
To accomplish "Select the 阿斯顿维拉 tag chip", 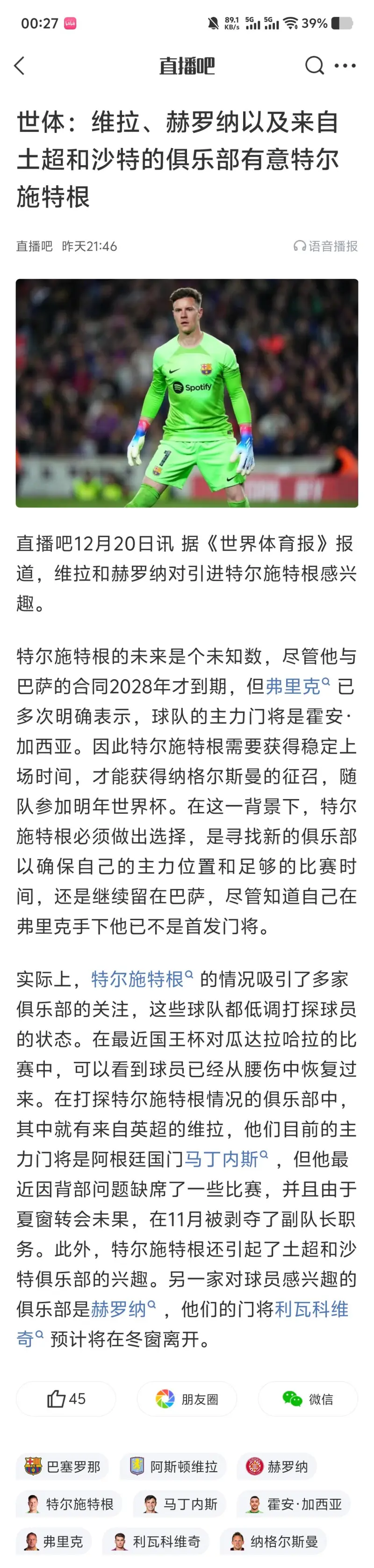I will 173,1466.
